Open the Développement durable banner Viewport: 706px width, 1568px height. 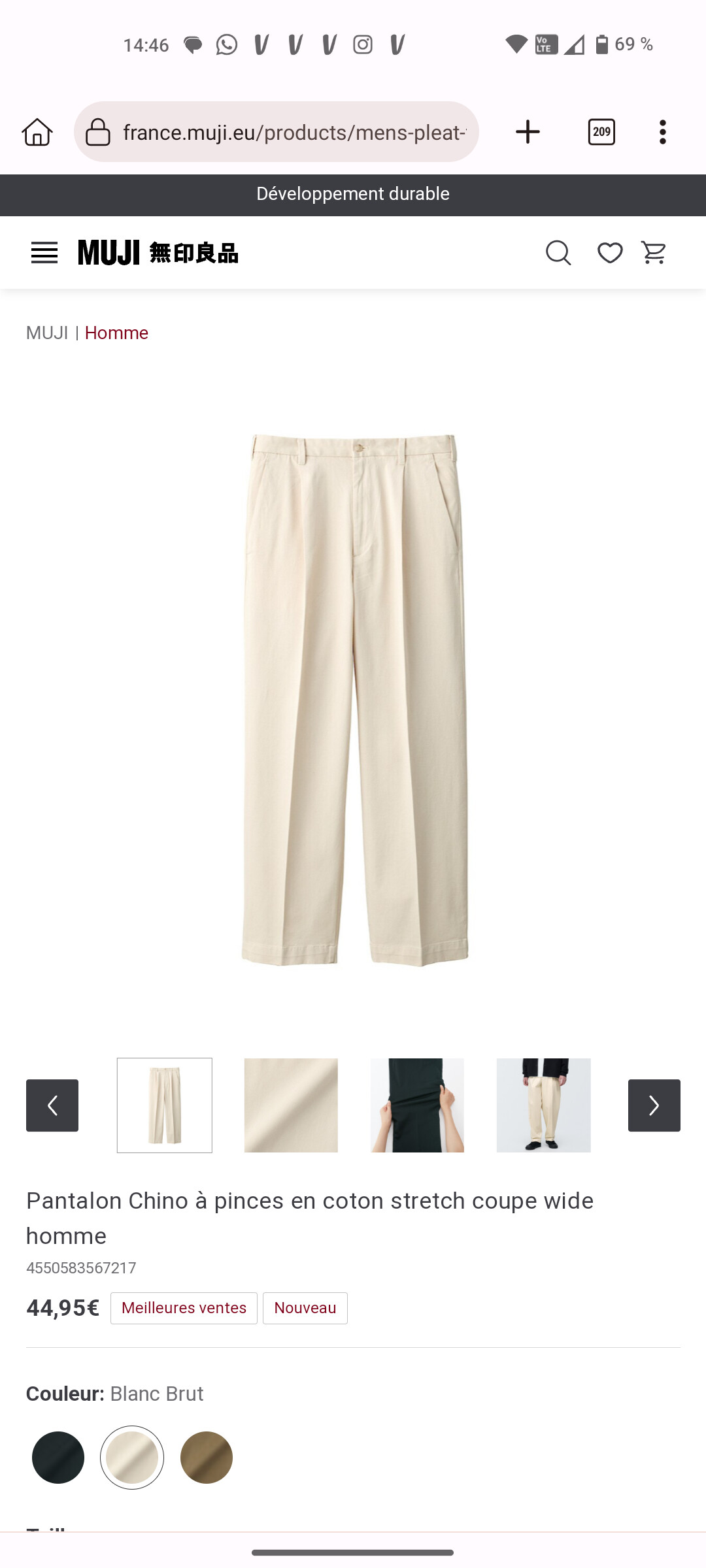point(353,194)
